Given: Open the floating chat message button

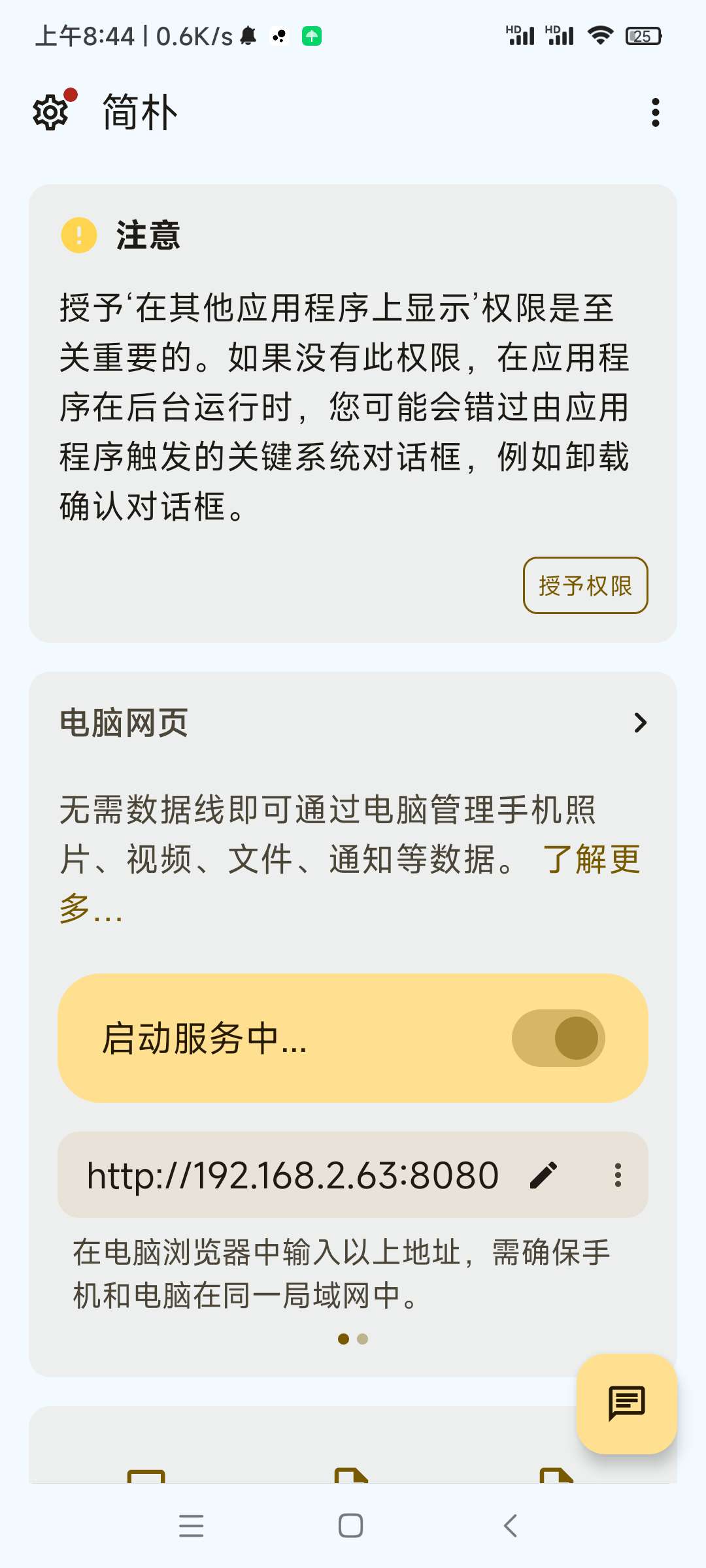Looking at the screenshot, I should point(626,1403).
